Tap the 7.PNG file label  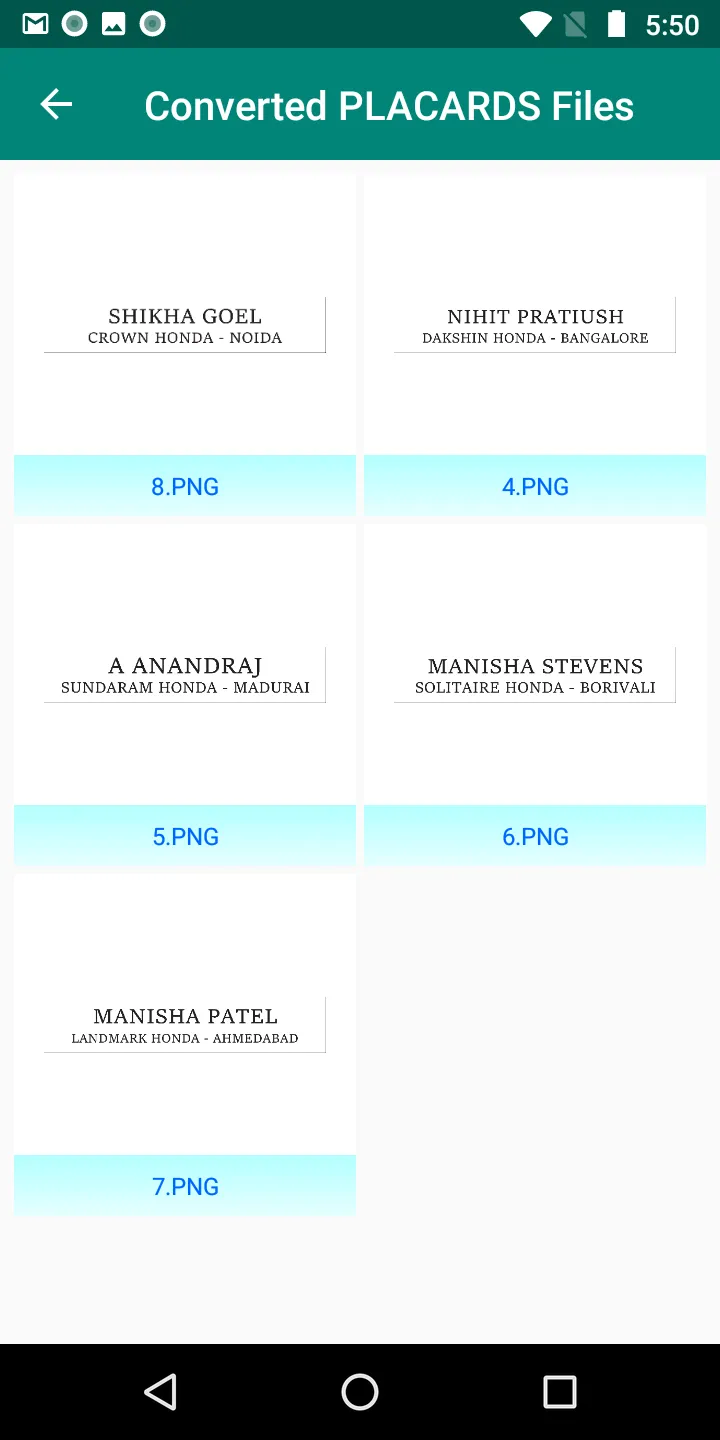coord(184,1186)
